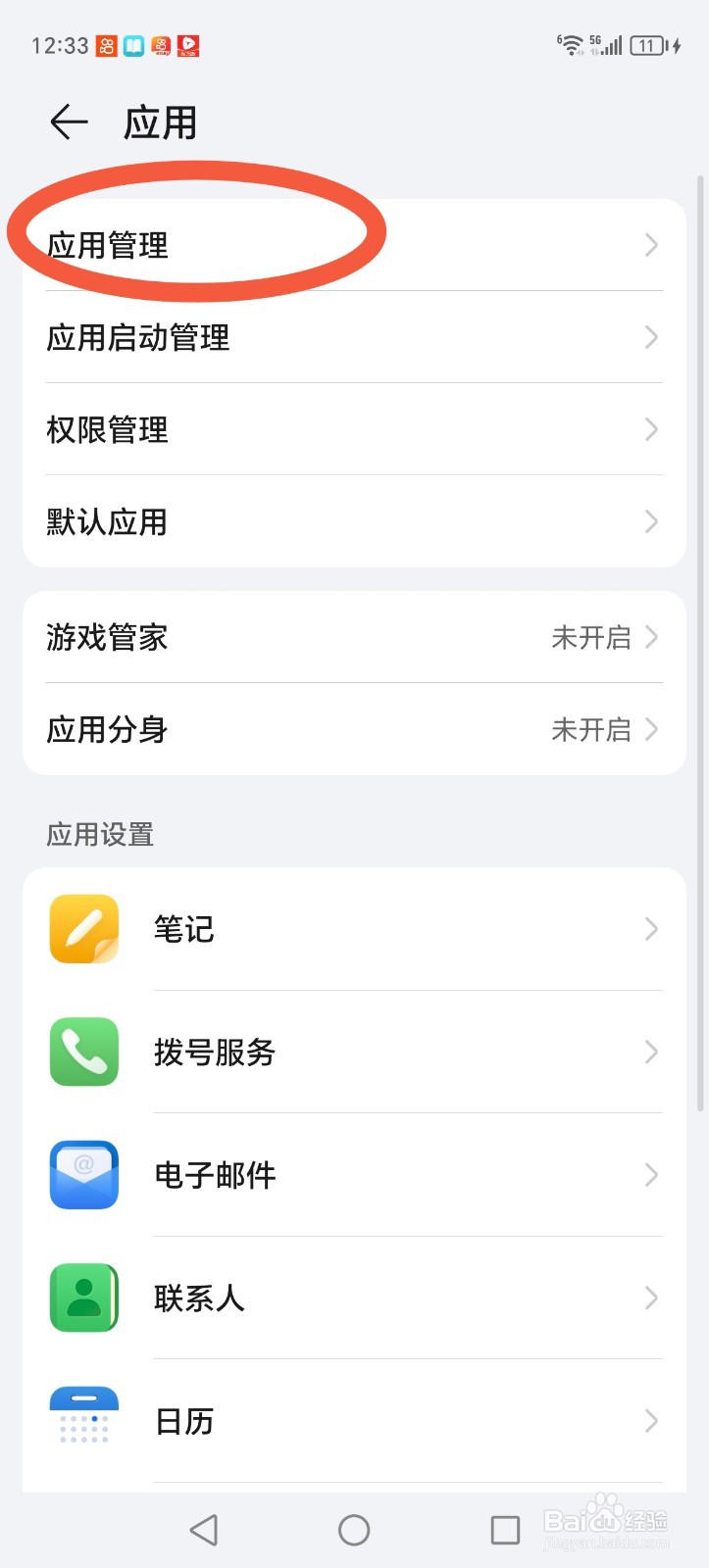Tap the recent apps square button
The width and height of the screenshot is (709, 1568).
click(x=503, y=1528)
